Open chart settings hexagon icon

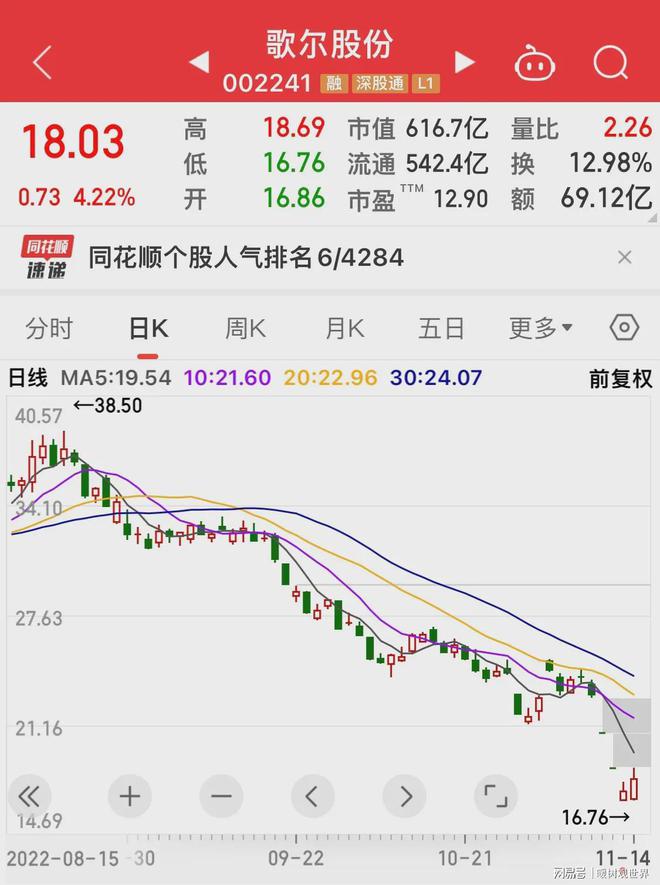[x=624, y=328]
